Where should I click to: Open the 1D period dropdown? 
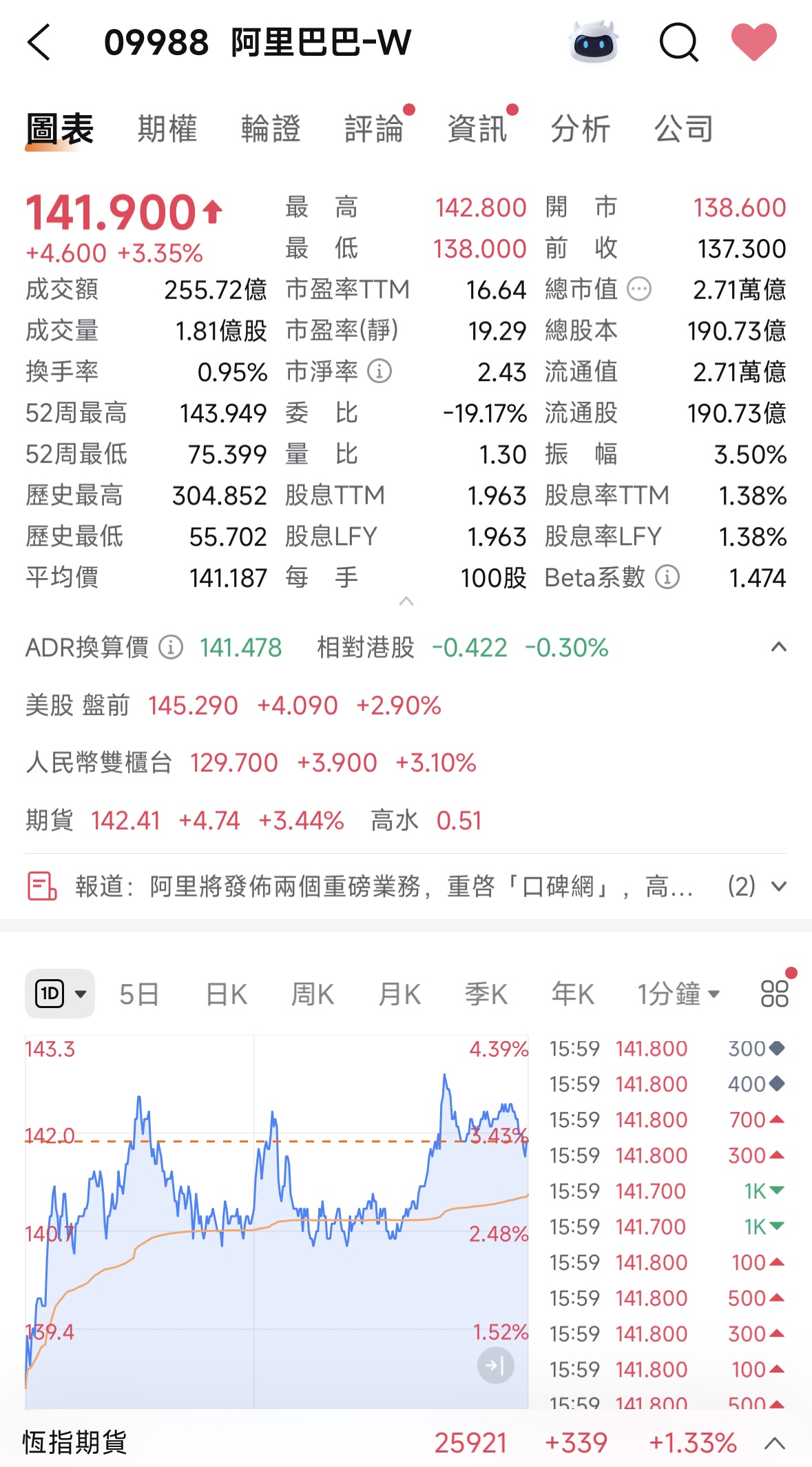tap(60, 993)
